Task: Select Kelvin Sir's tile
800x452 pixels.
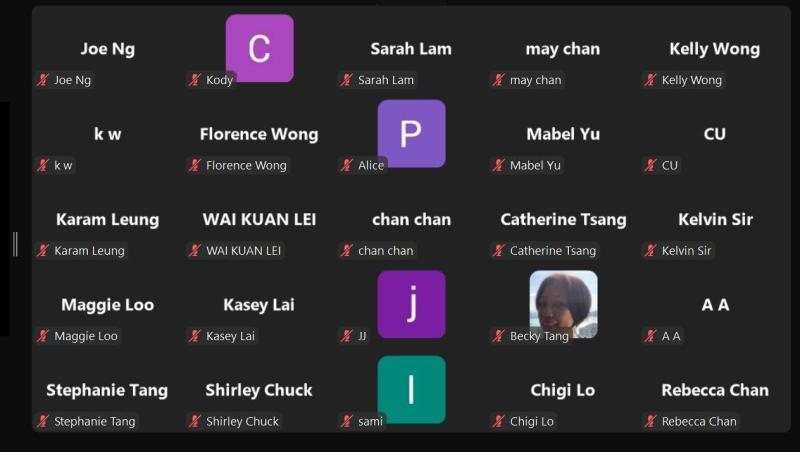Action: 715,220
